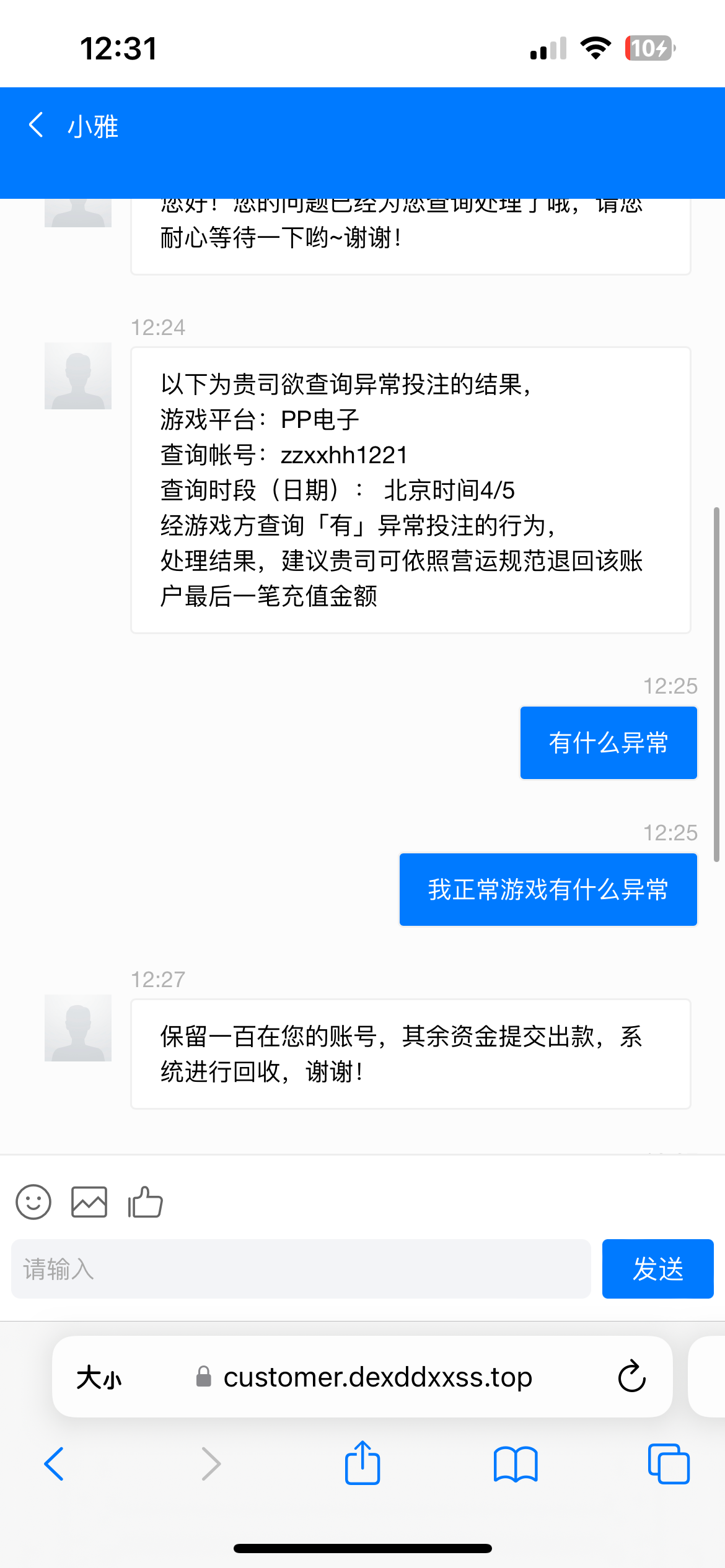
Task: Show all open Safari tabs
Action: tap(669, 1464)
